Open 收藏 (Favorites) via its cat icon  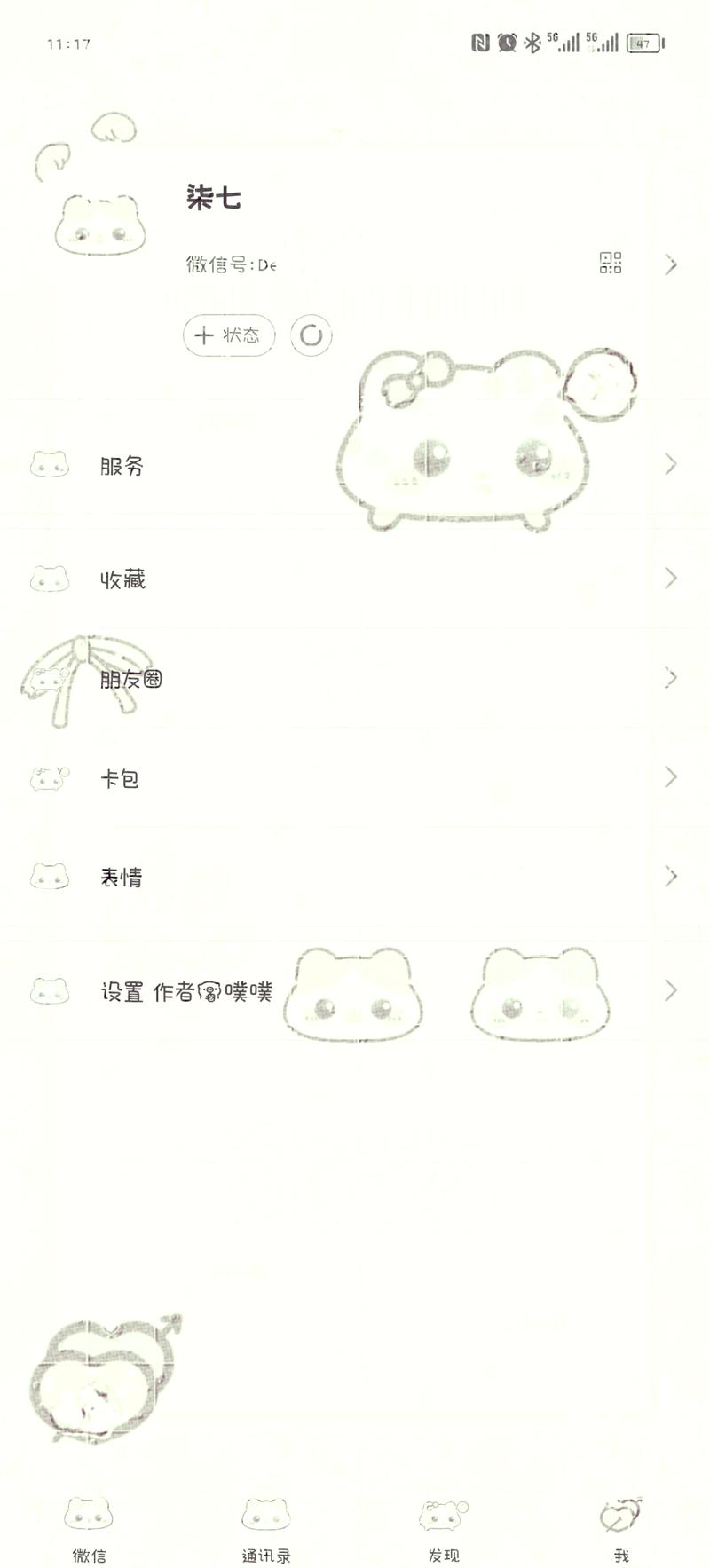tap(50, 579)
